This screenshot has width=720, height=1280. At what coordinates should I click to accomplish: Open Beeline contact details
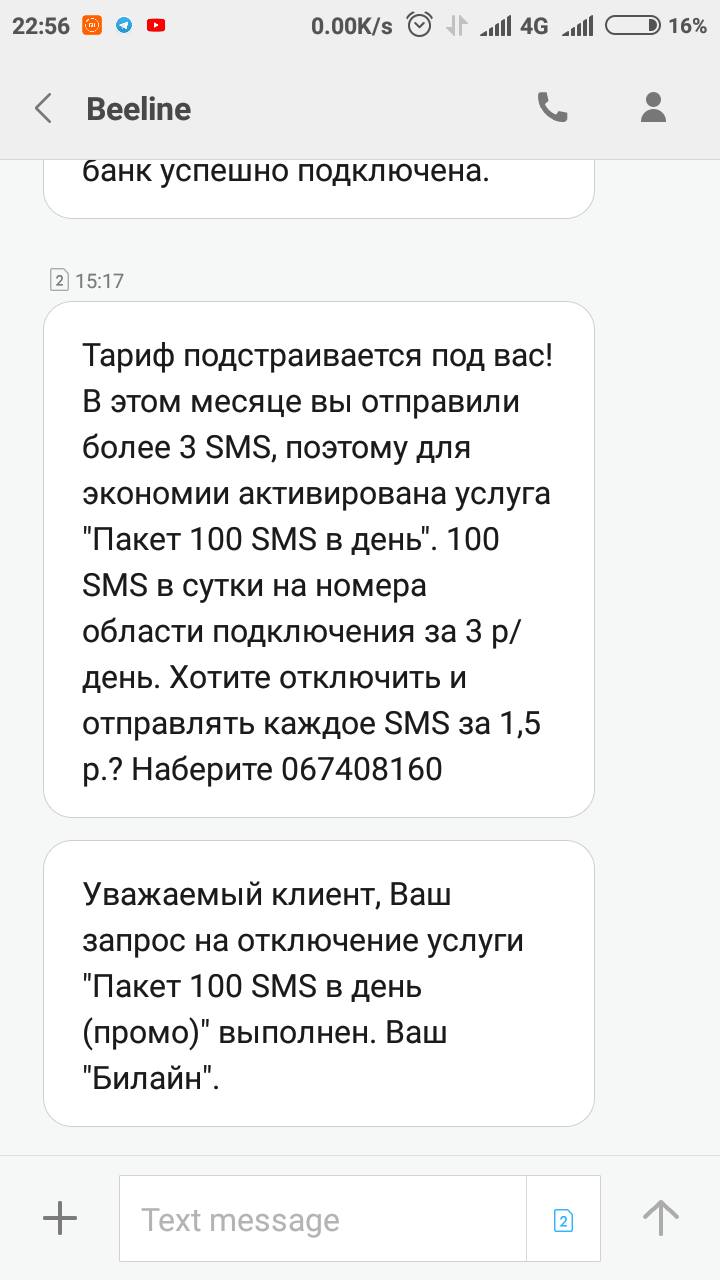653,107
